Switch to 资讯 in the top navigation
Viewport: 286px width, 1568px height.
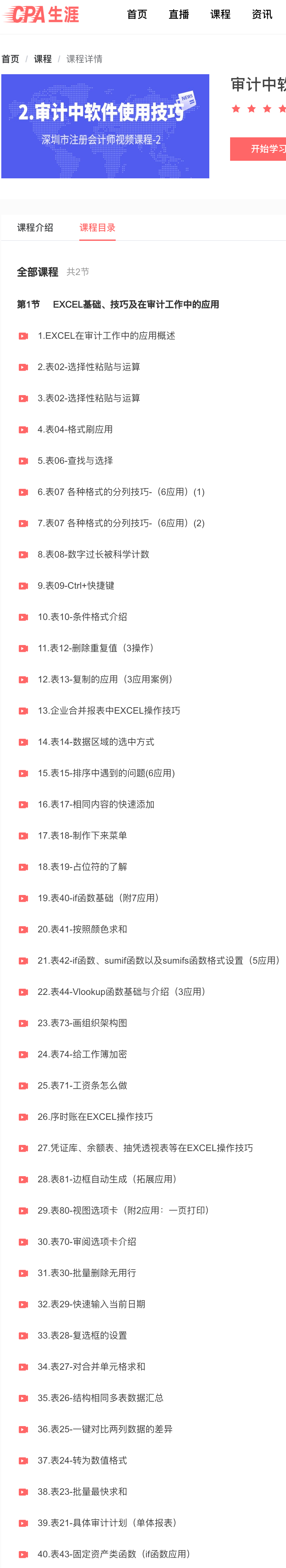tap(262, 15)
